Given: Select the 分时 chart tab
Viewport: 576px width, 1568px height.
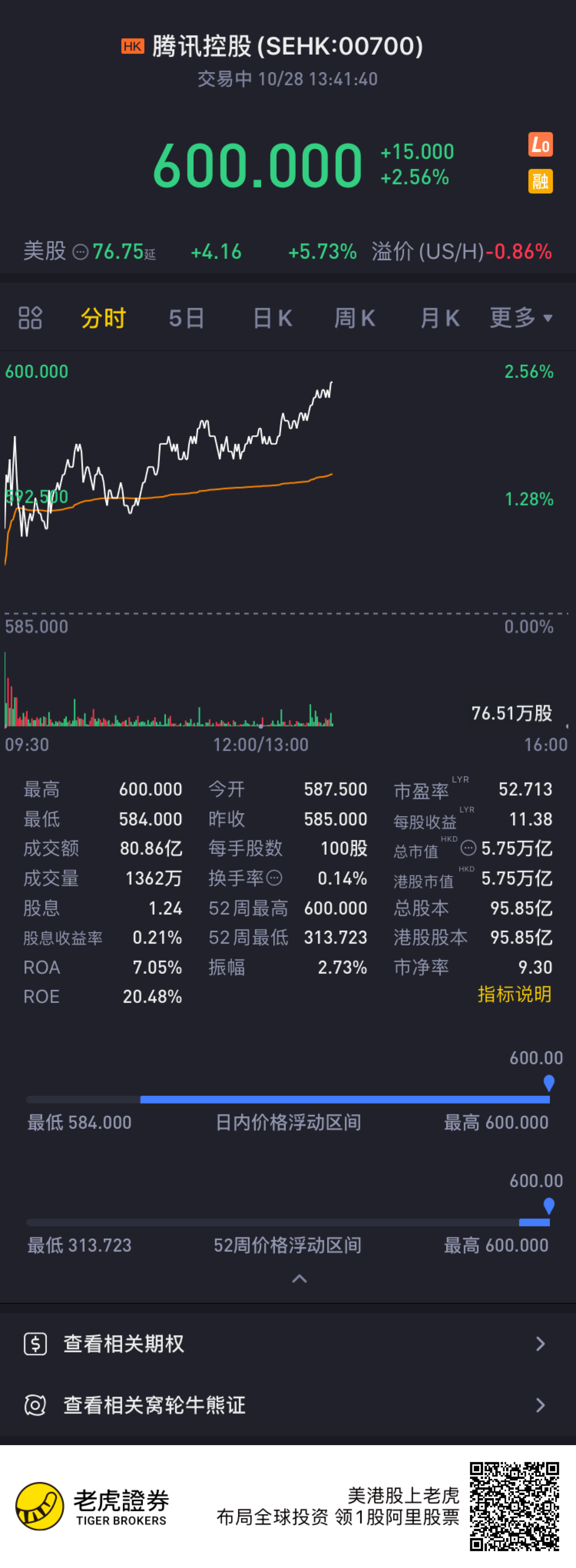Looking at the screenshot, I should coord(104,318).
